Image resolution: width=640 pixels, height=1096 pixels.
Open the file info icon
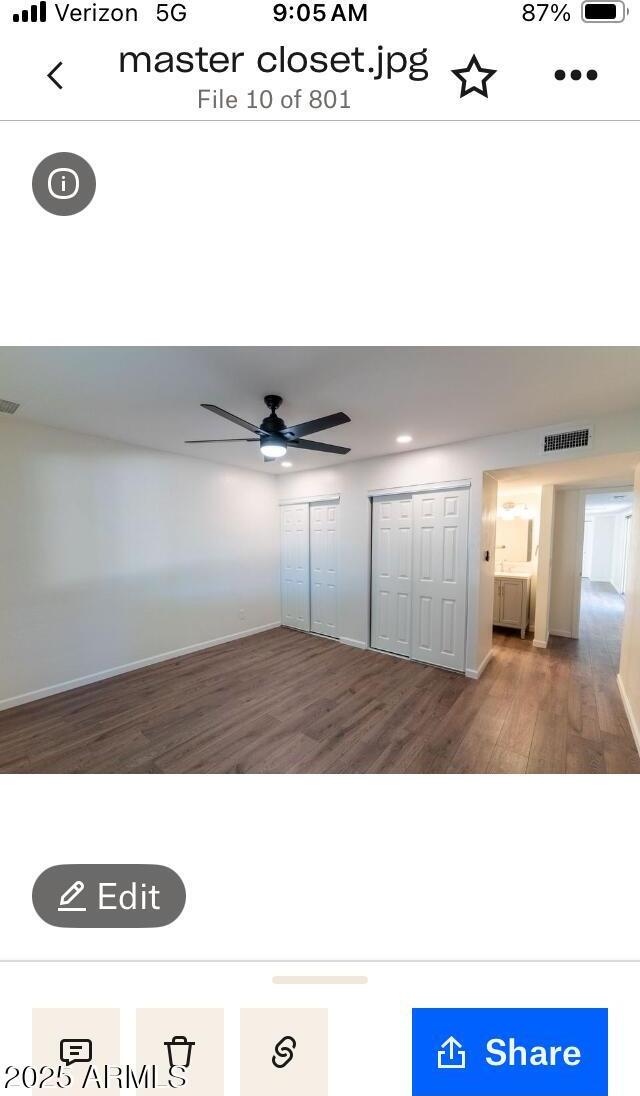(x=64, y=184)
